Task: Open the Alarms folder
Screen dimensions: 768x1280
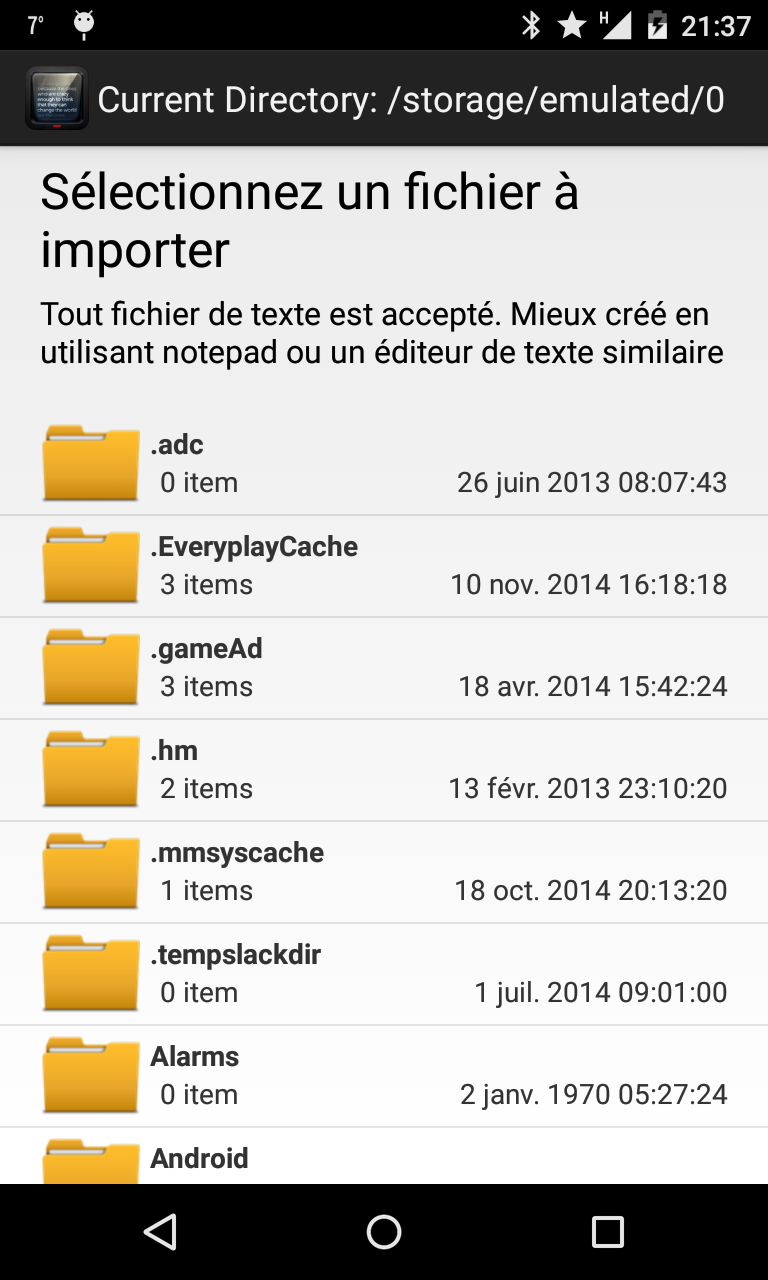Action: click(x=384, y=1076)
